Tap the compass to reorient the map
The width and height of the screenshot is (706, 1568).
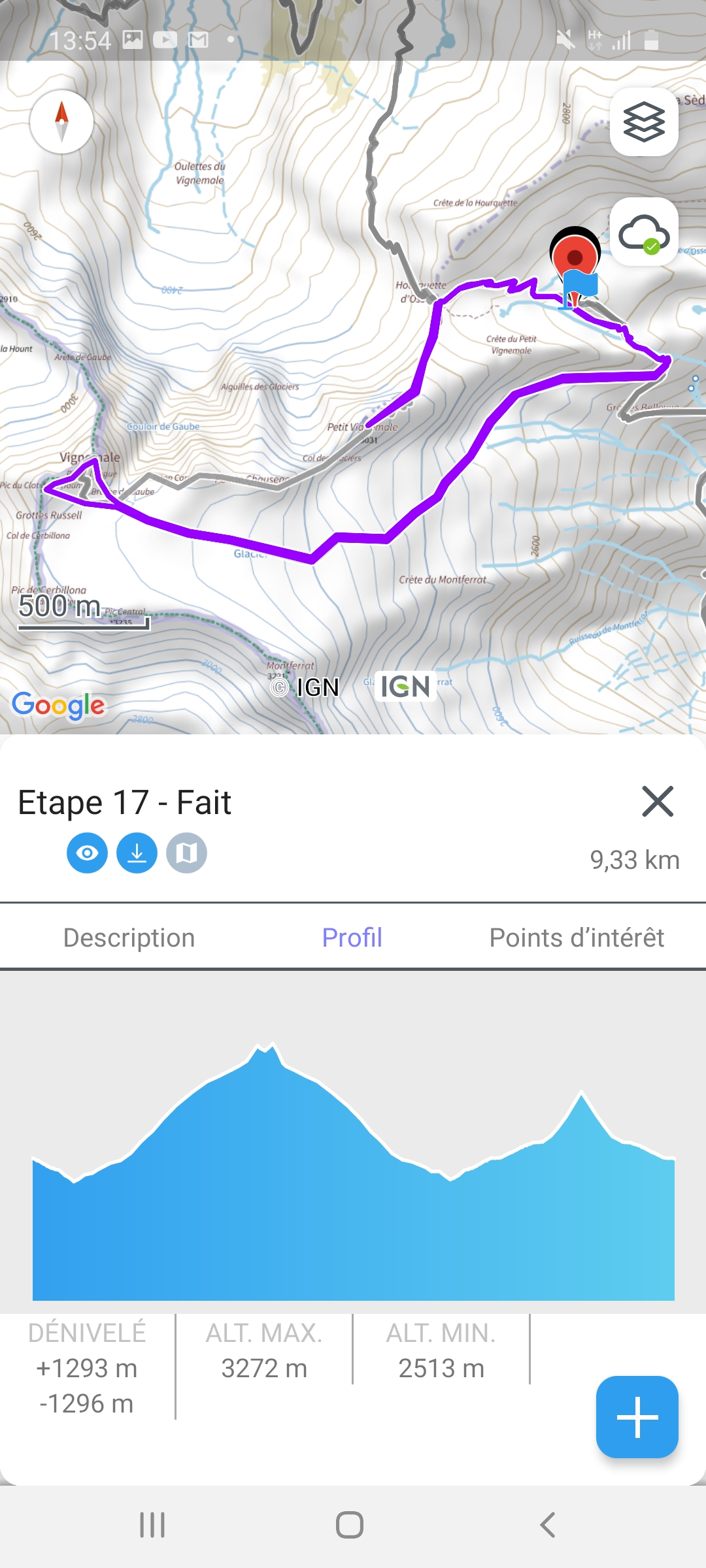(x=61, y=122)
